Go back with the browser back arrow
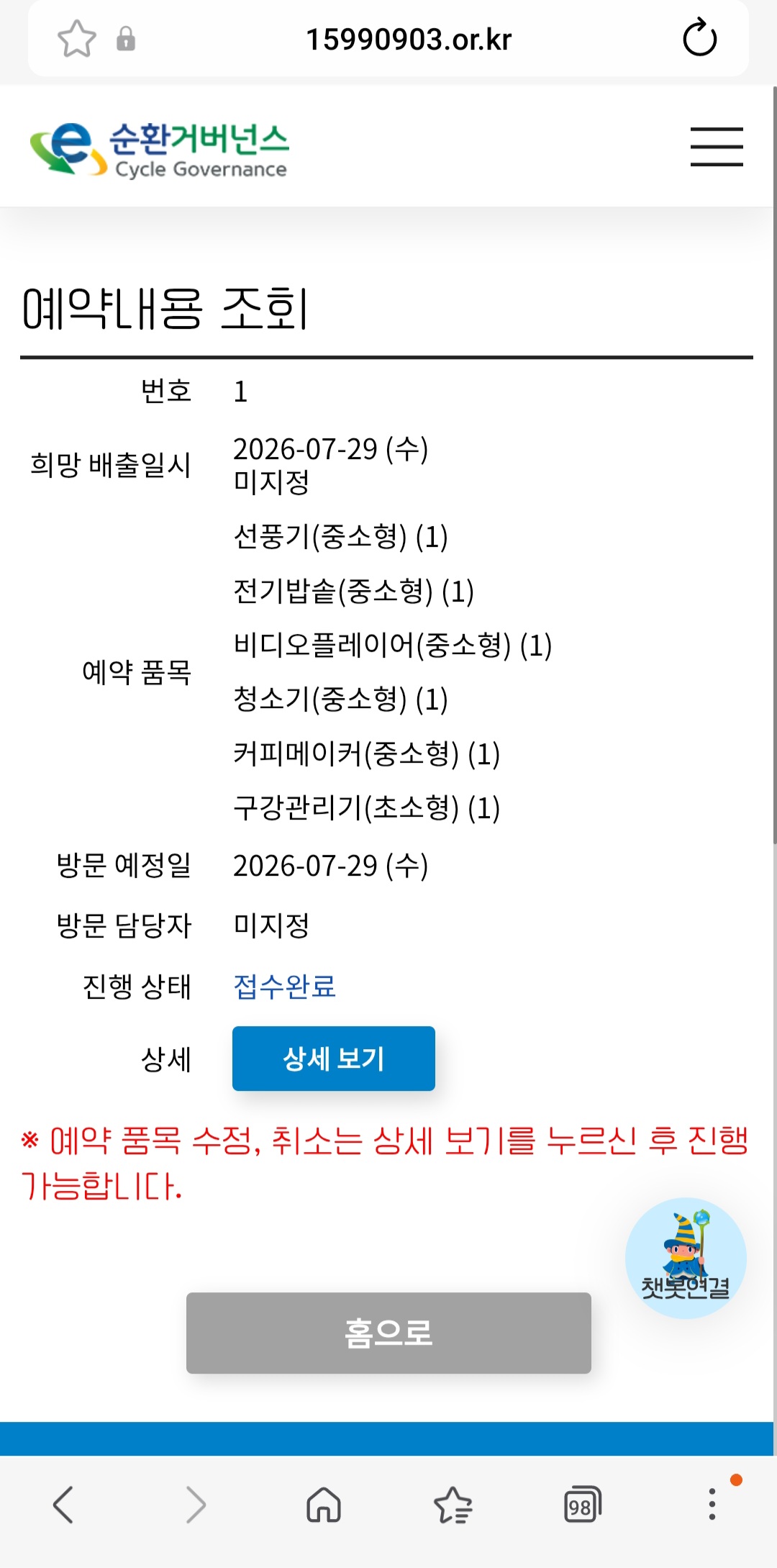This screenshot has width=777, height=1568. tap(63, 1504)
